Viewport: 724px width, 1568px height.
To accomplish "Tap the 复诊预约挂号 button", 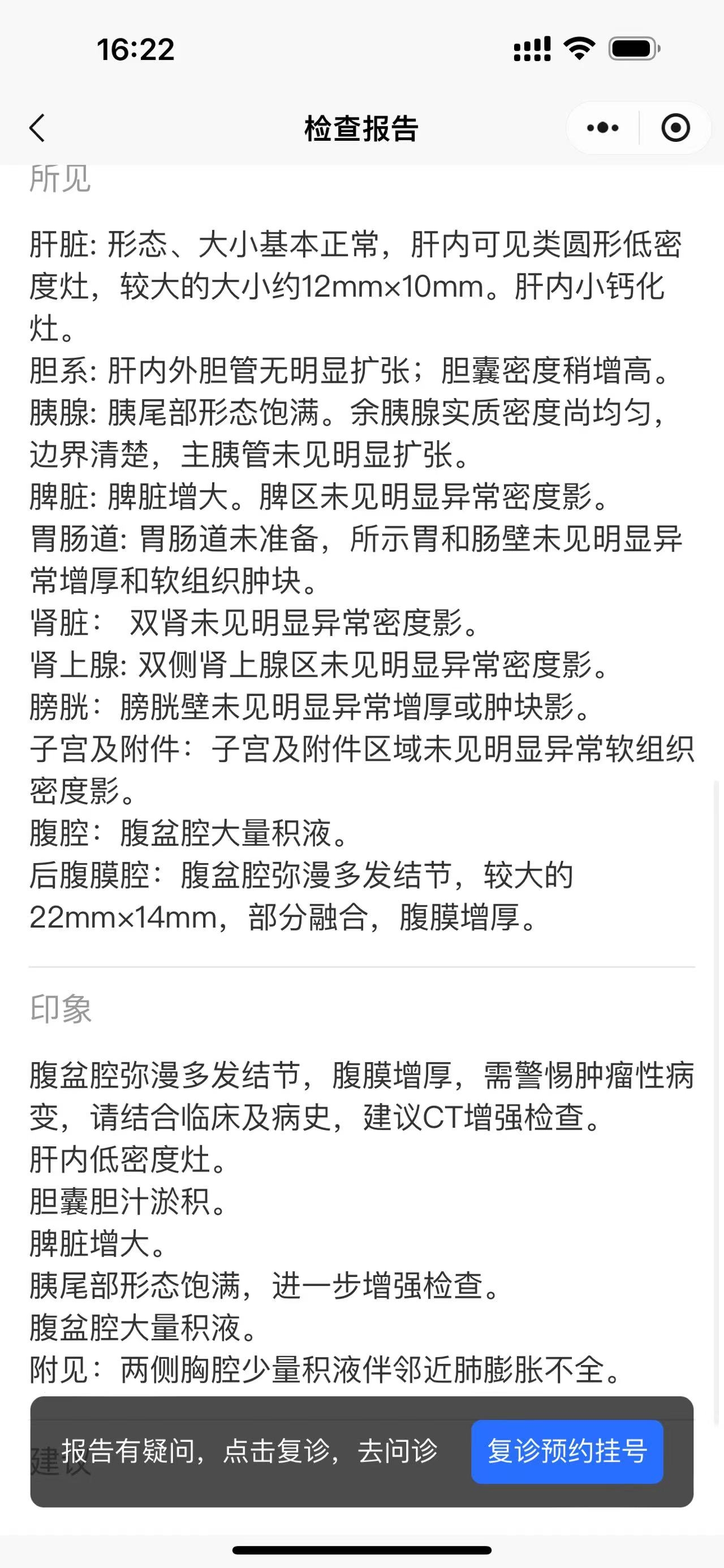I will (x=567, y=1452).
